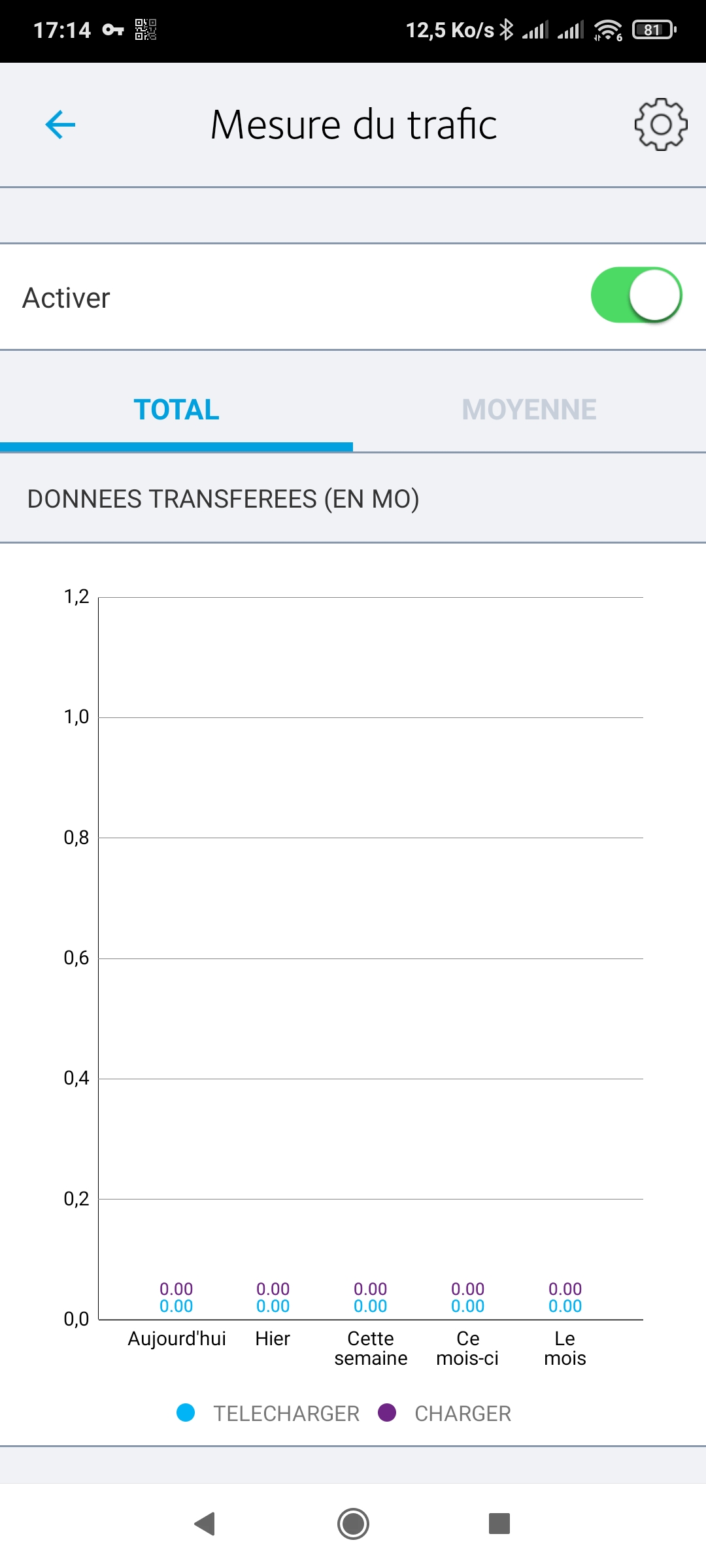The image size is (706, 1568).
Task: Select the TOTAL tab
Action: 176,410
